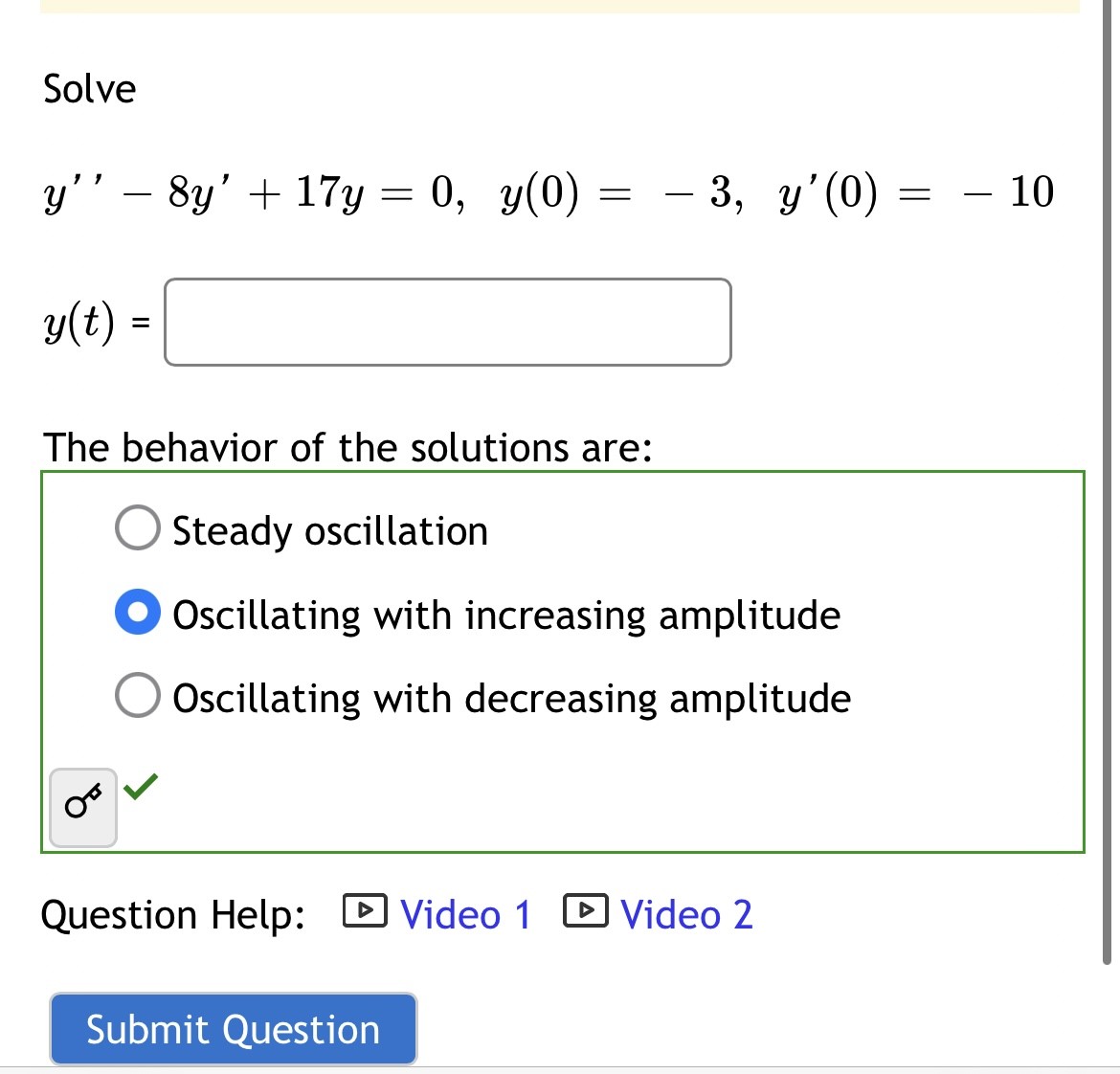This screenshot has height=1074, width=1120.
Task: Pick Oscillating with decreasing amplitude
Action: [x=138, y=696]
